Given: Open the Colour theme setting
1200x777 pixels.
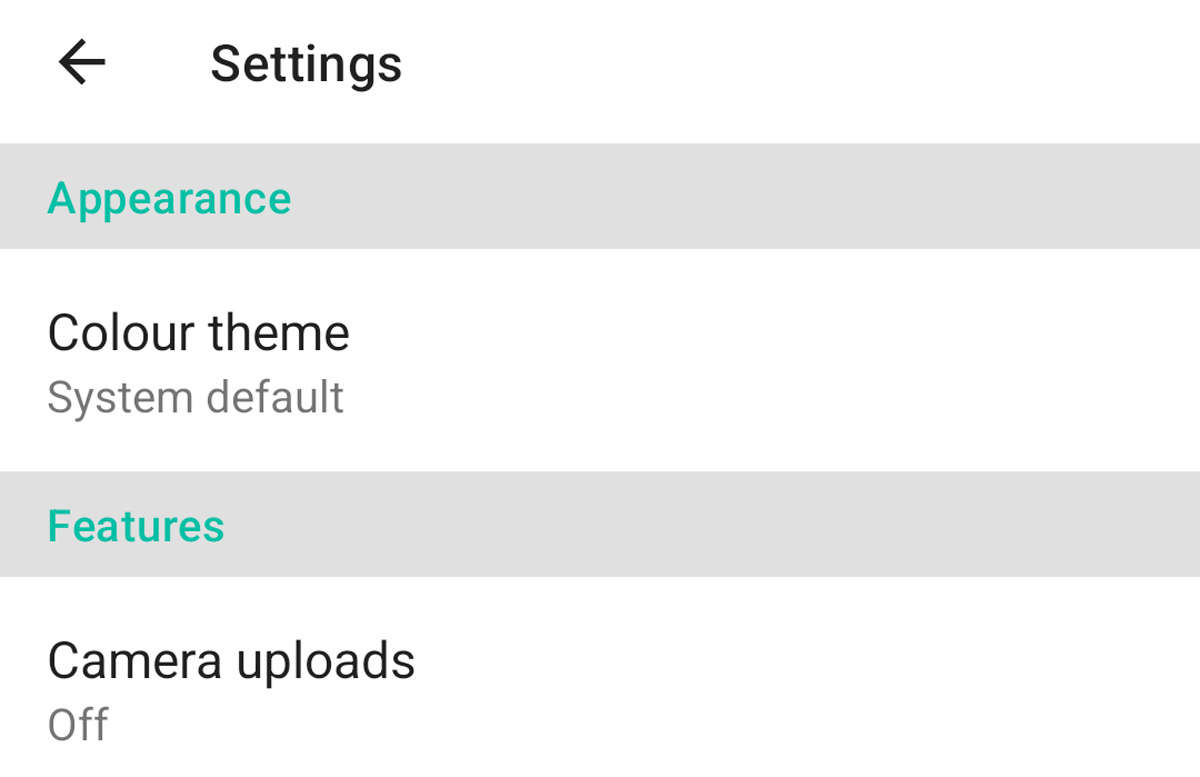Looking at the screenshot, I should (199, 360).
